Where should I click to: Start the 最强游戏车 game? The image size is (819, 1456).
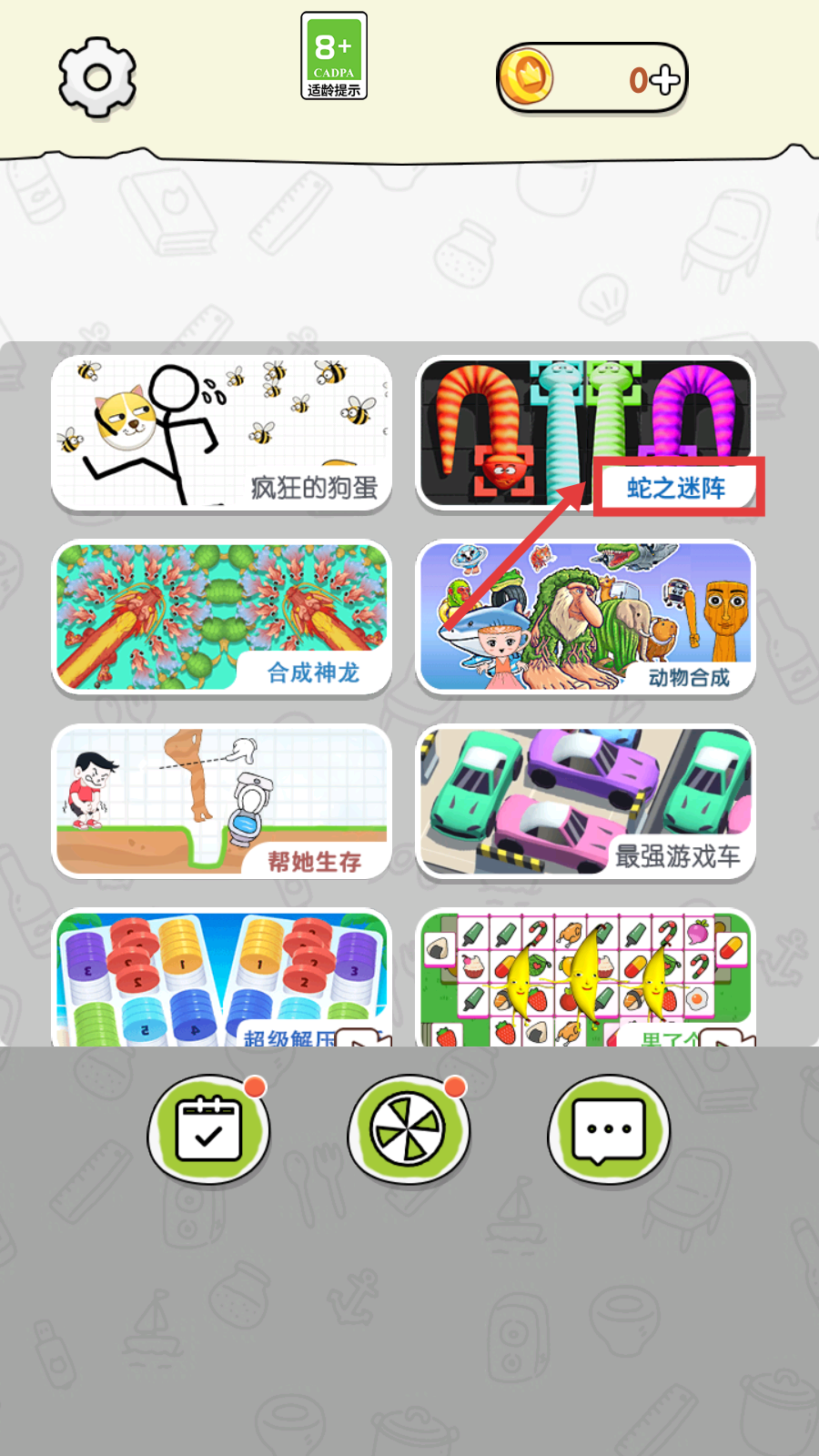pos(585,801)
